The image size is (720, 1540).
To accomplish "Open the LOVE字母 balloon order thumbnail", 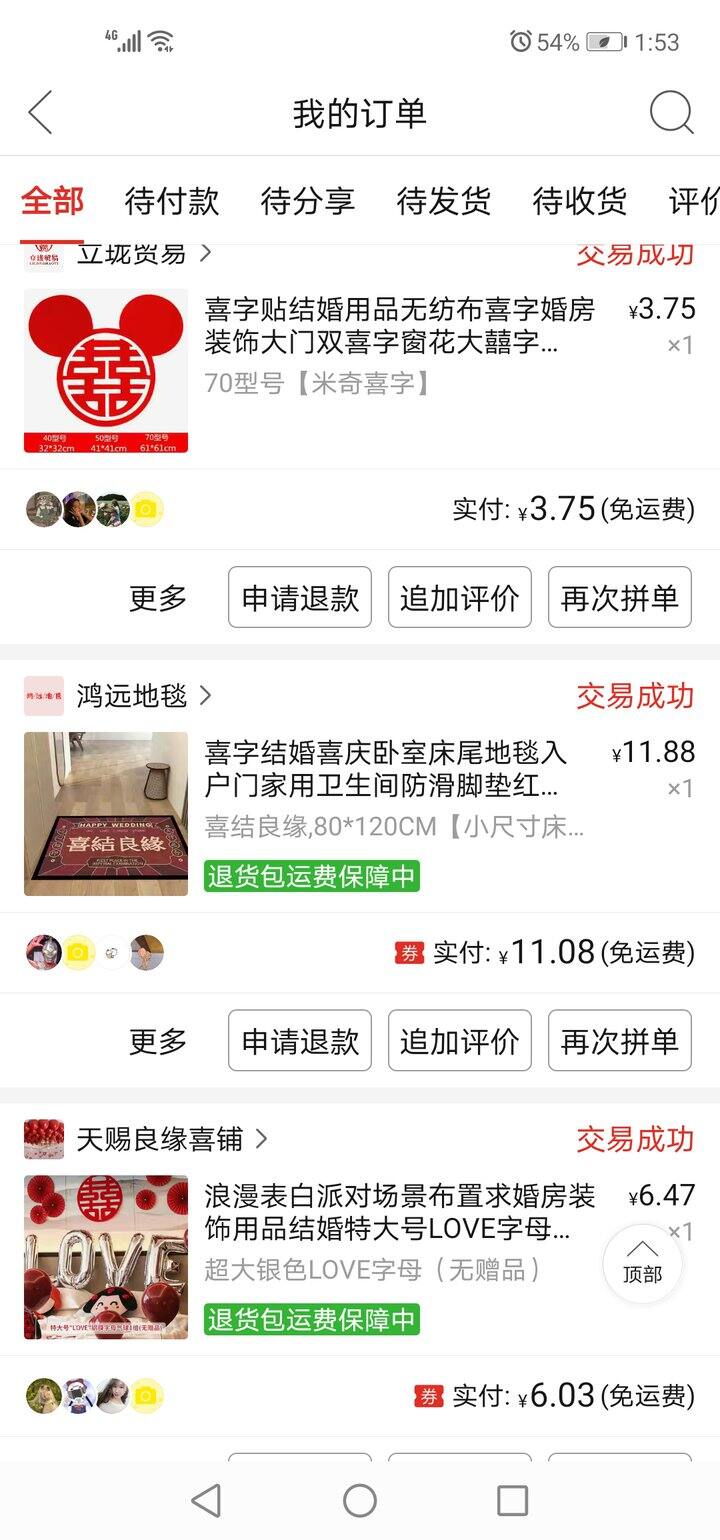I will (106, 1257).
